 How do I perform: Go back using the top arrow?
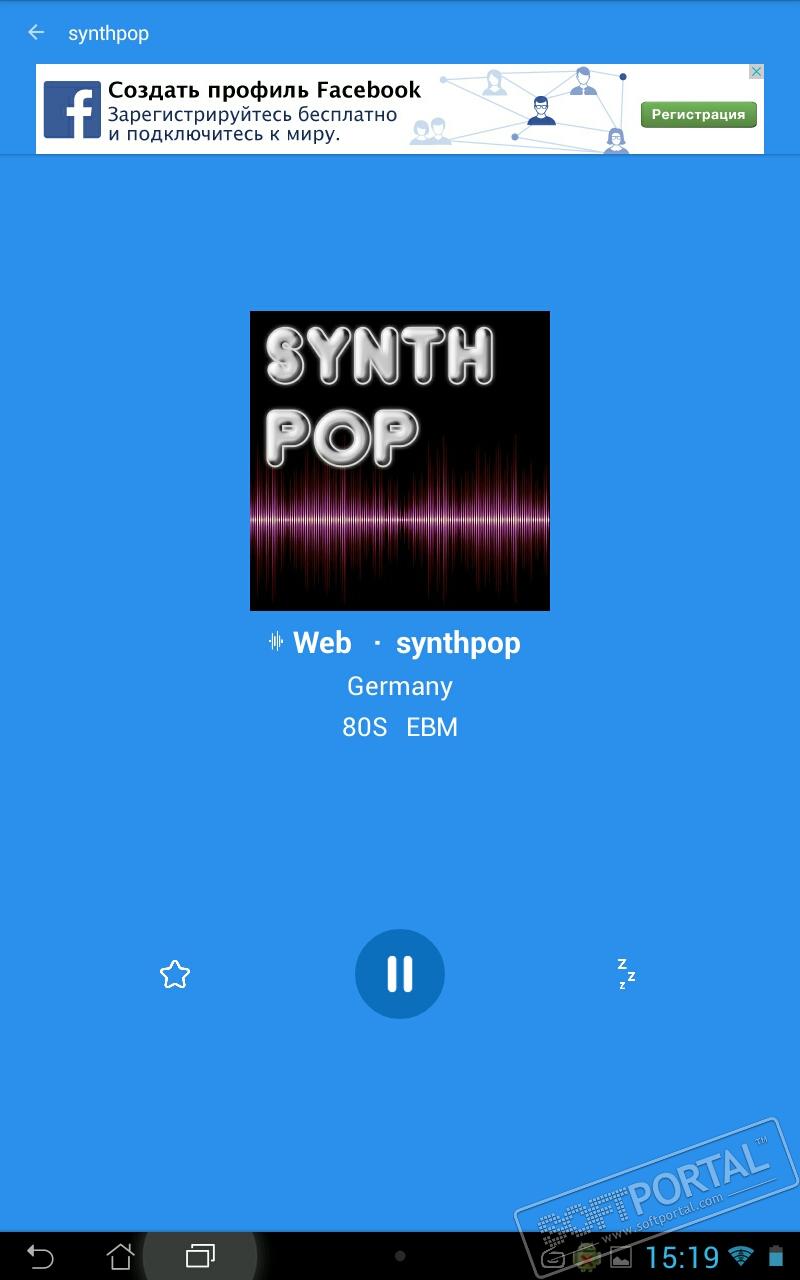coord(36,33)
